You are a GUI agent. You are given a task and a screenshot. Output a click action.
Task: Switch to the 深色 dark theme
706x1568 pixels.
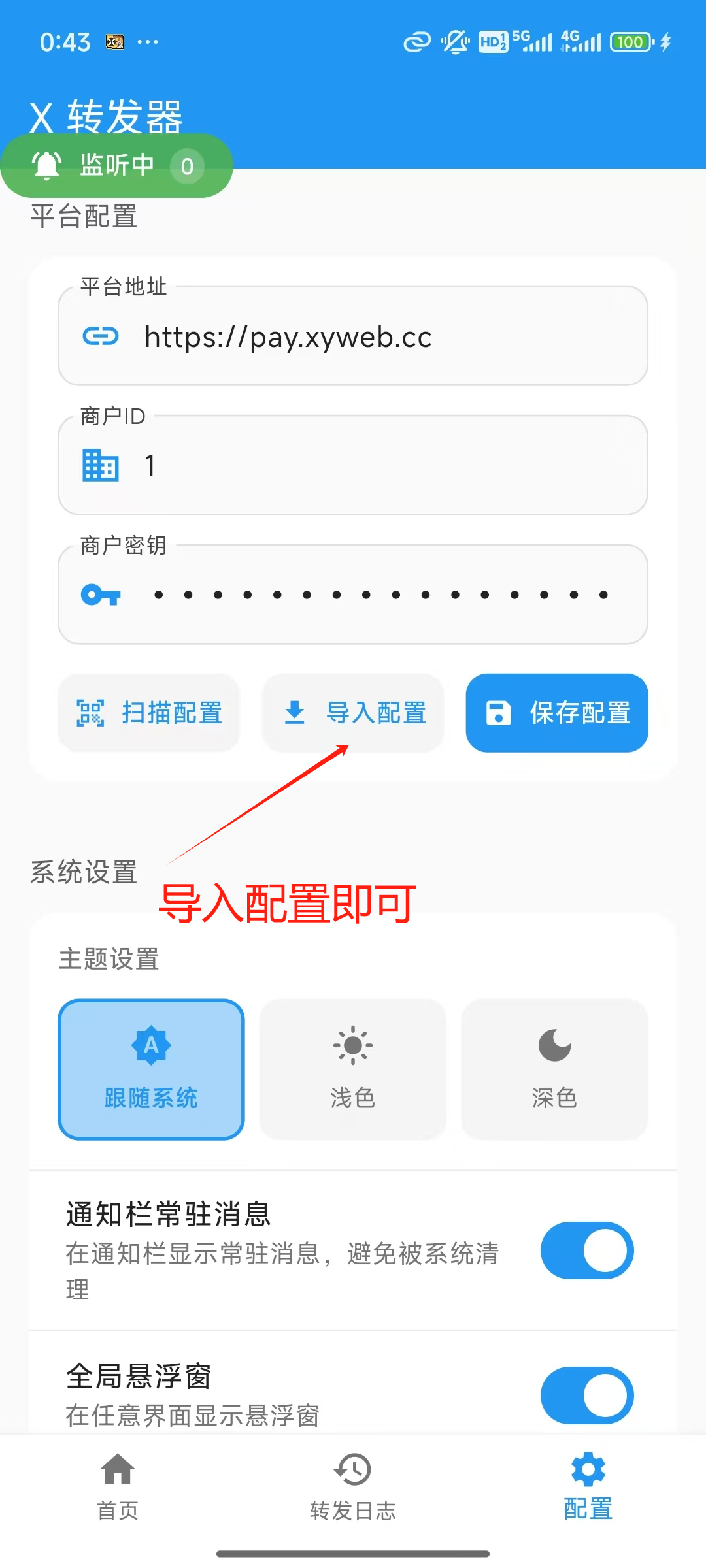click(x=554, y=1070)
